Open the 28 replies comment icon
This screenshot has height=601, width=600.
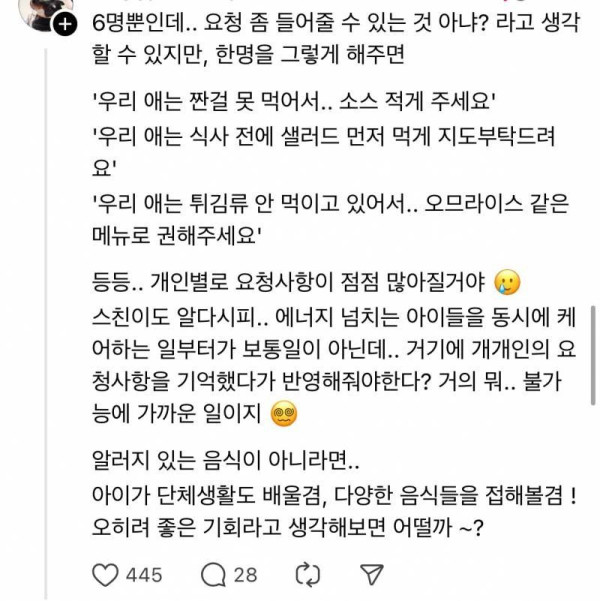213,575
